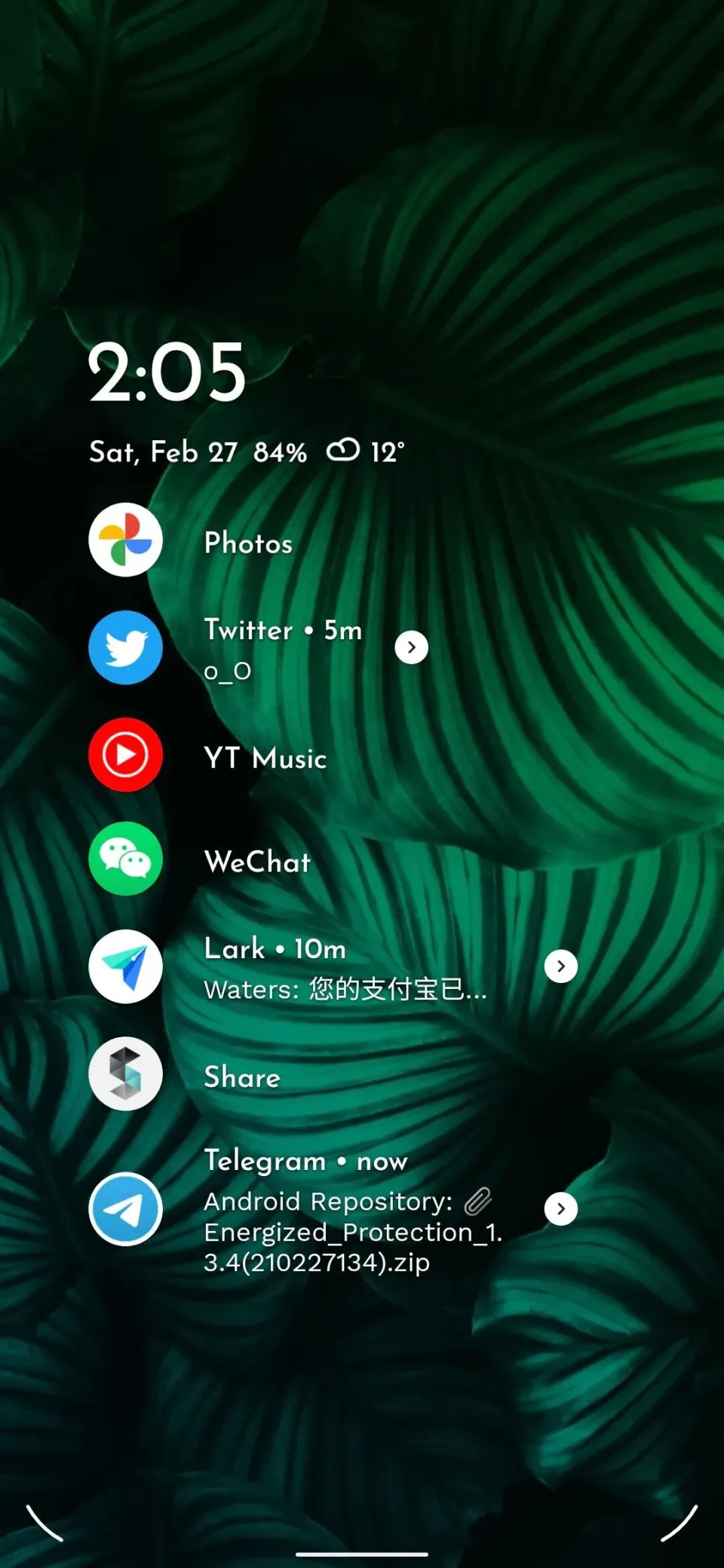724x1568 pixels.
Task: Expand the Telegram notification chevron
Action: 560,1209
